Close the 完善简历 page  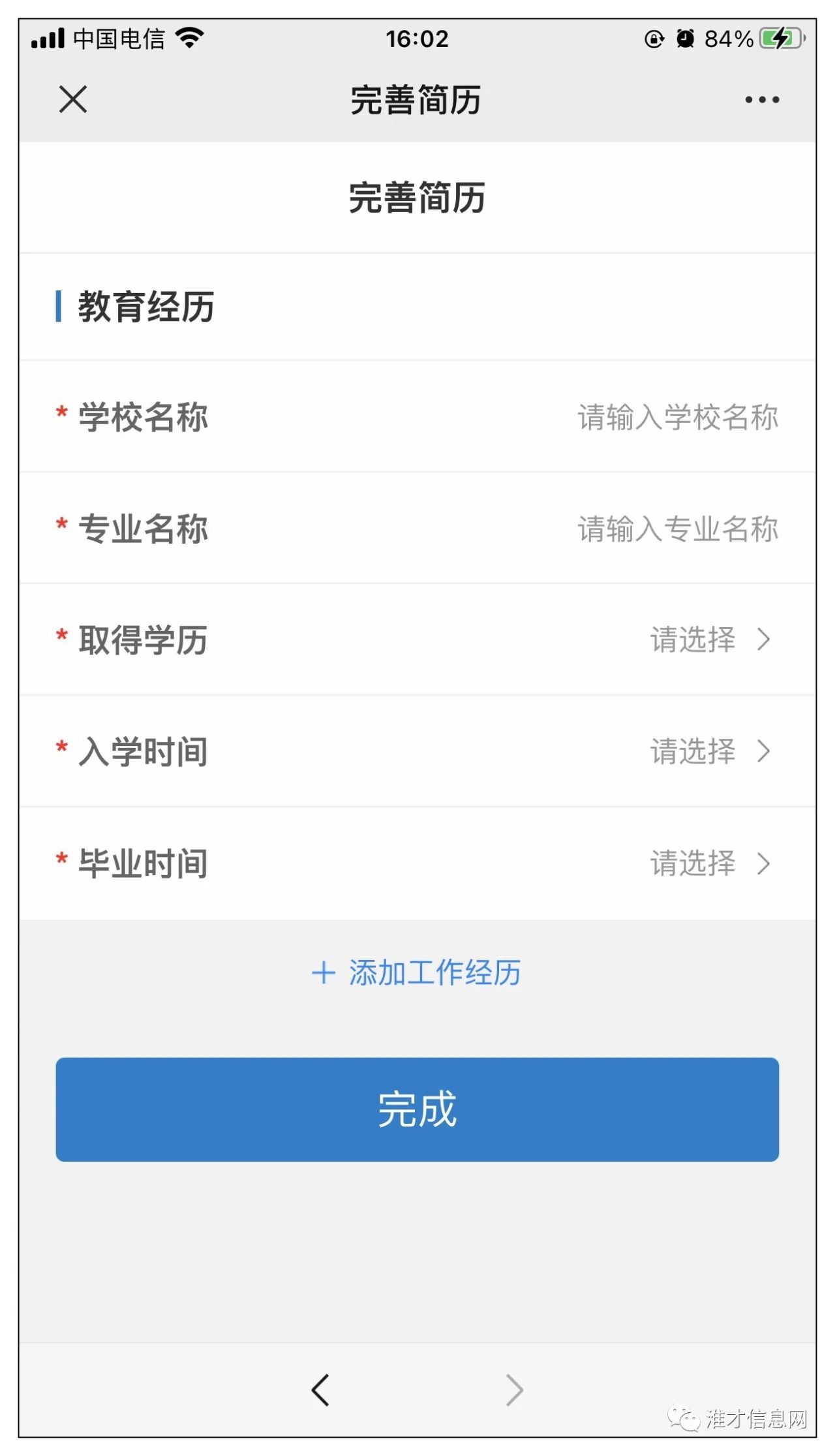[72, 99]
